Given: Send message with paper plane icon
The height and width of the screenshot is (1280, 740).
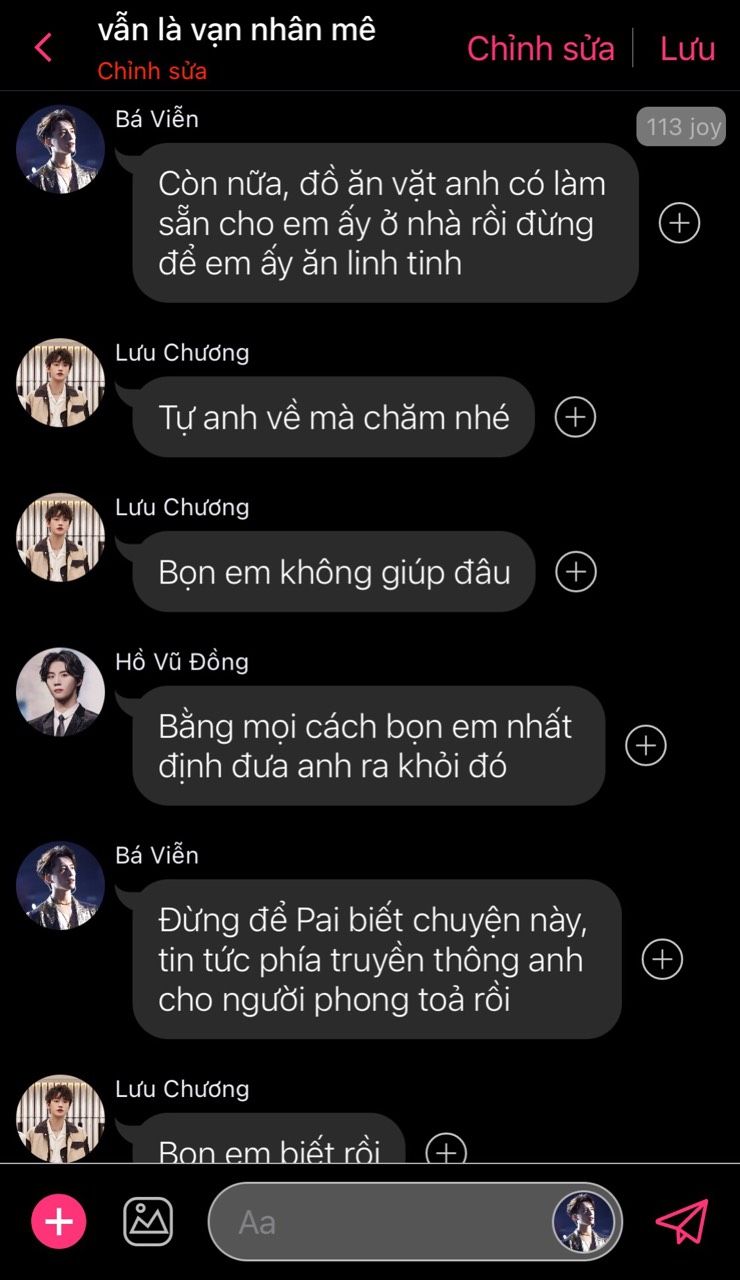Looking at the screenshot, I should pos(681,1221).
